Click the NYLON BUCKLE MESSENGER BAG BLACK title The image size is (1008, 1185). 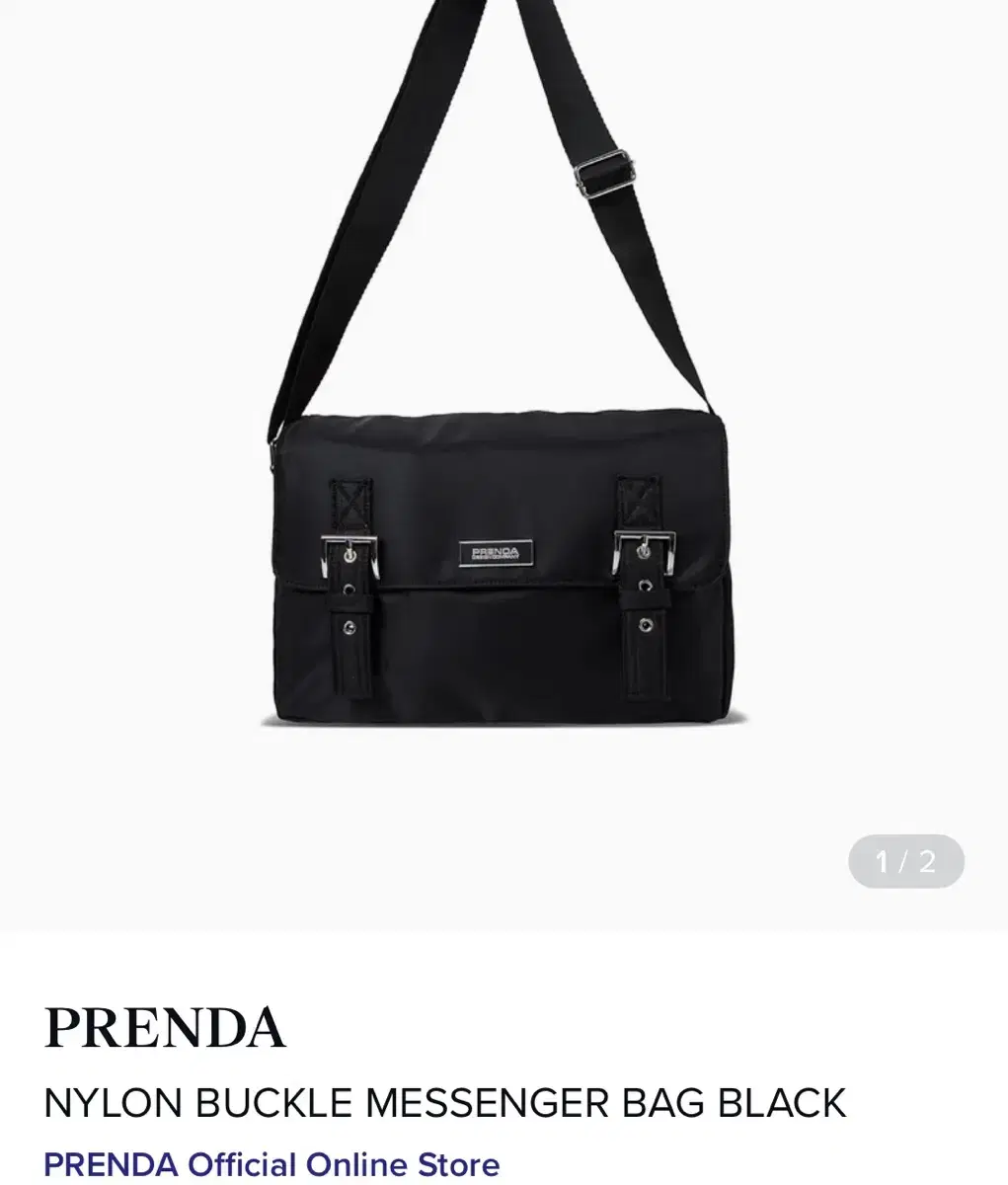[x=444, y=1103]
